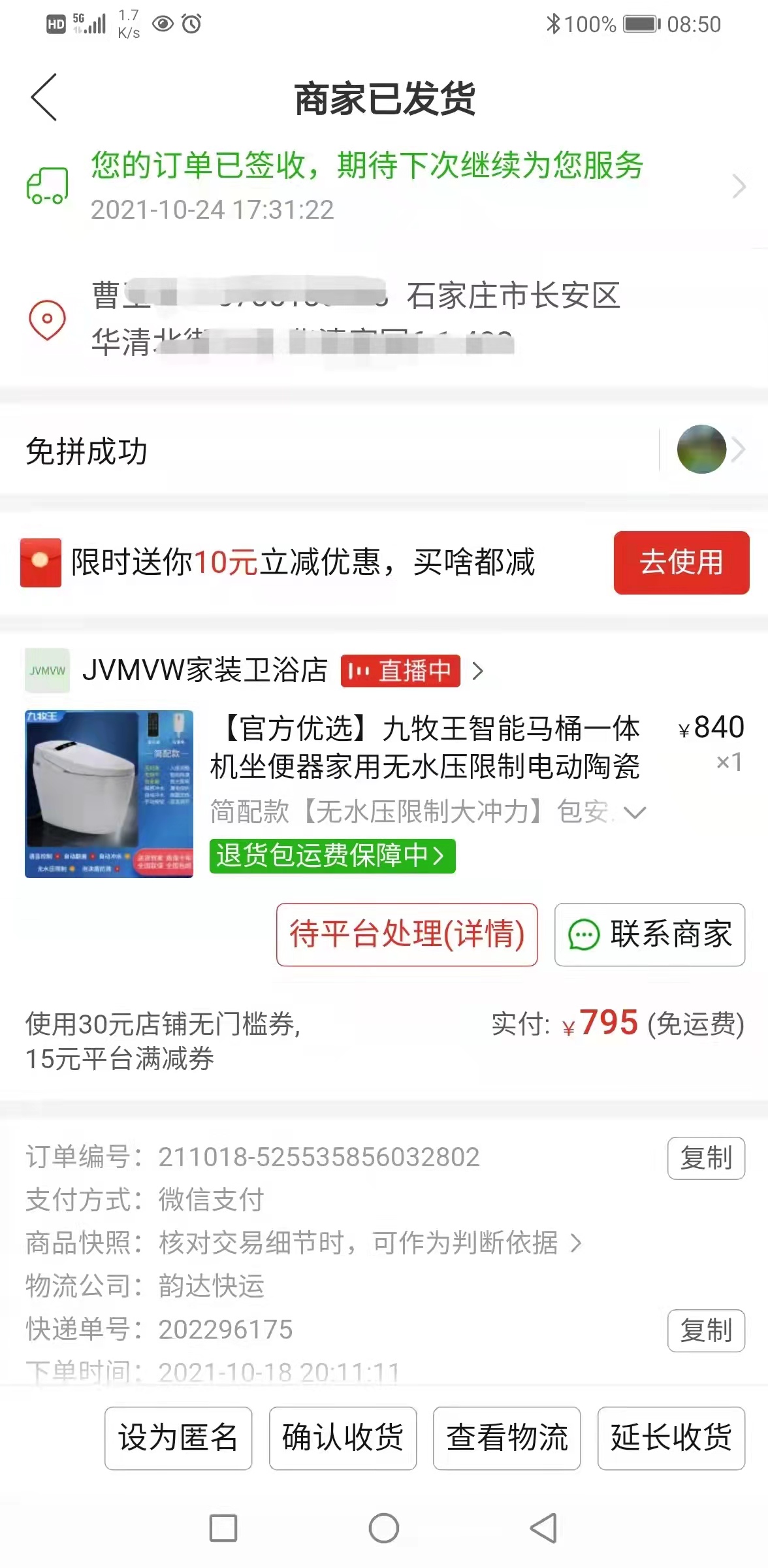Open delivery status details via right chevron
Screen dimensions: 768x1568
point(739,186)
